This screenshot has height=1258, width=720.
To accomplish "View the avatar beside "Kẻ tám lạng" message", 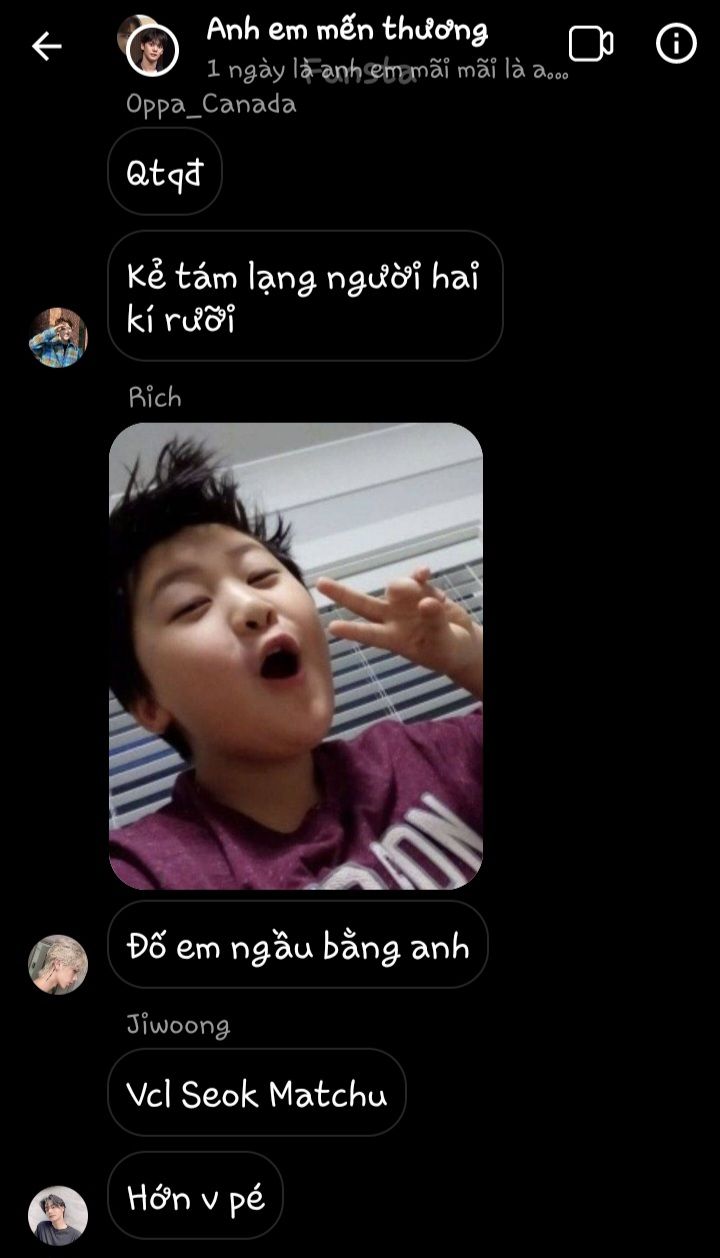I will (x=58, y=337).
